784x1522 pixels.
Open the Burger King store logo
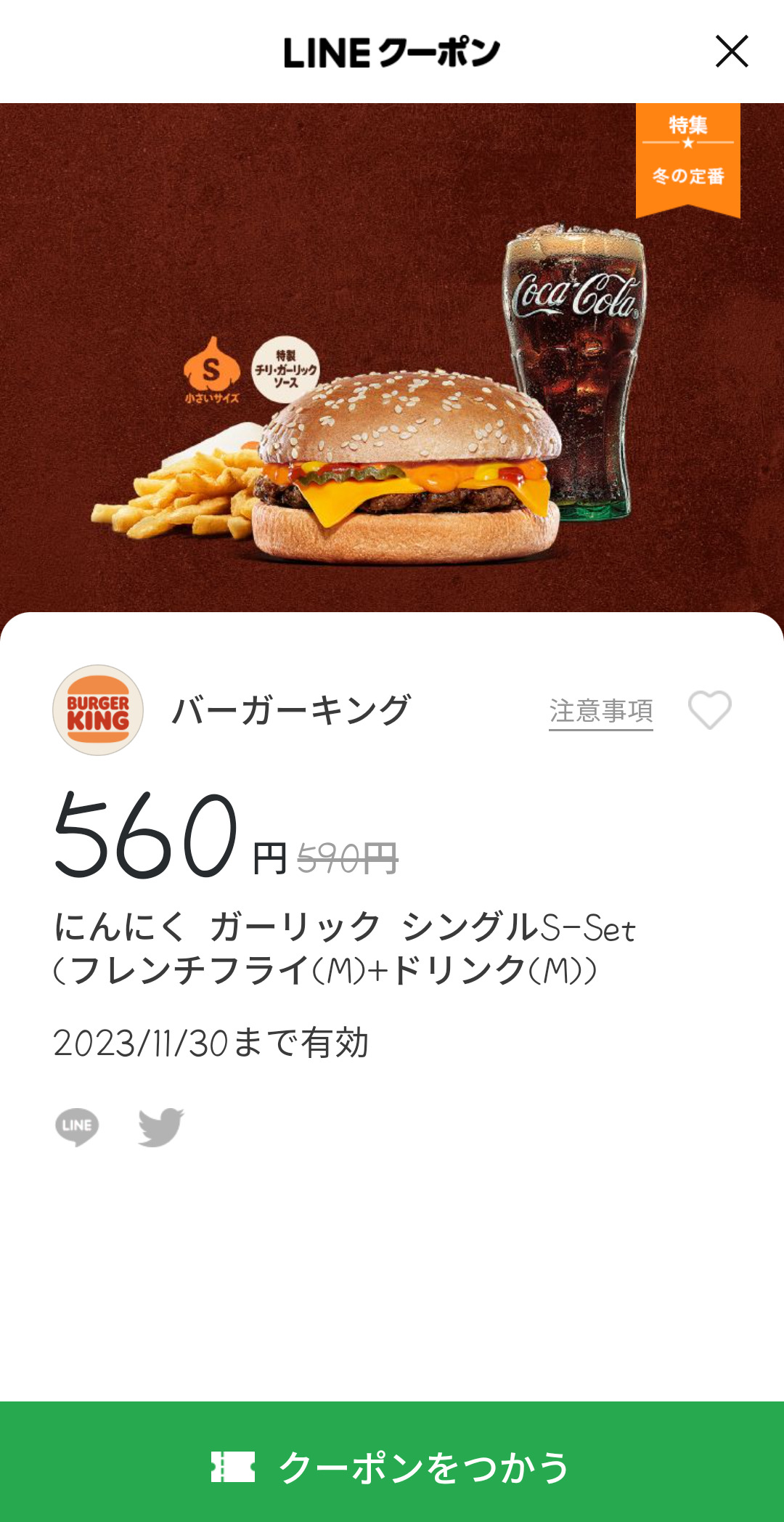pyautogui.click(x=98, y=710)
